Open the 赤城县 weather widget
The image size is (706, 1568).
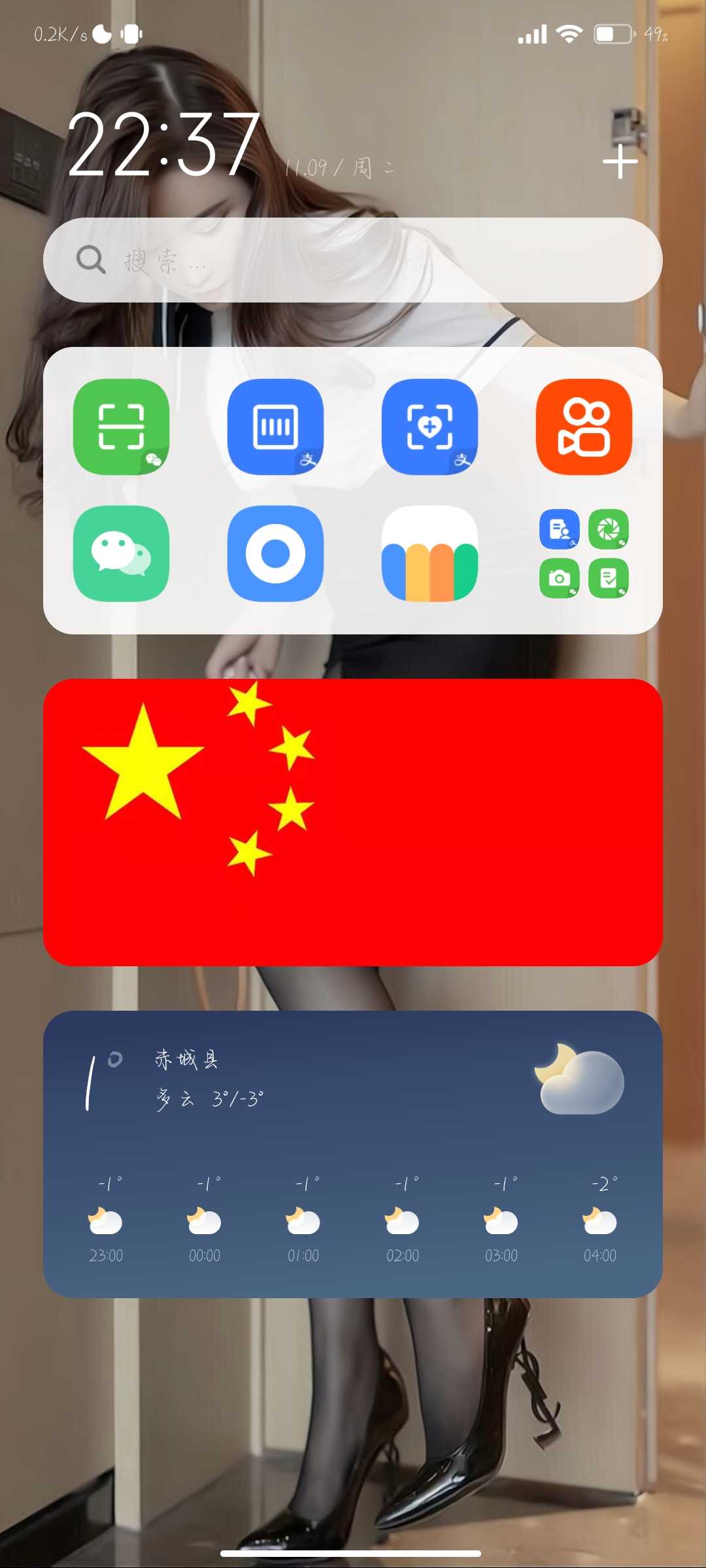[353, 1154]
